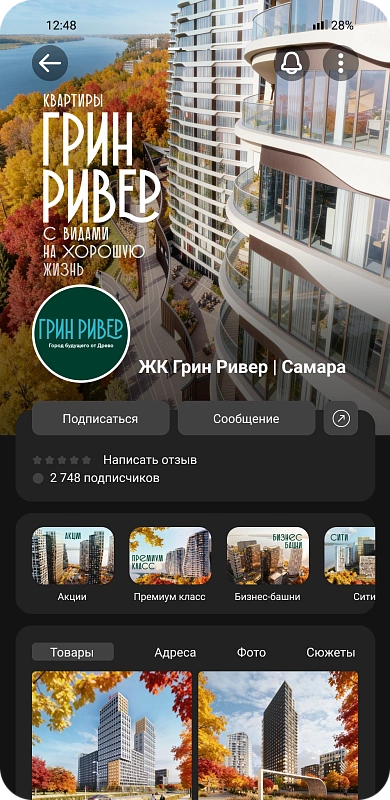
Task: Tap the Подписаться button
Action: (x=101, y=419)
